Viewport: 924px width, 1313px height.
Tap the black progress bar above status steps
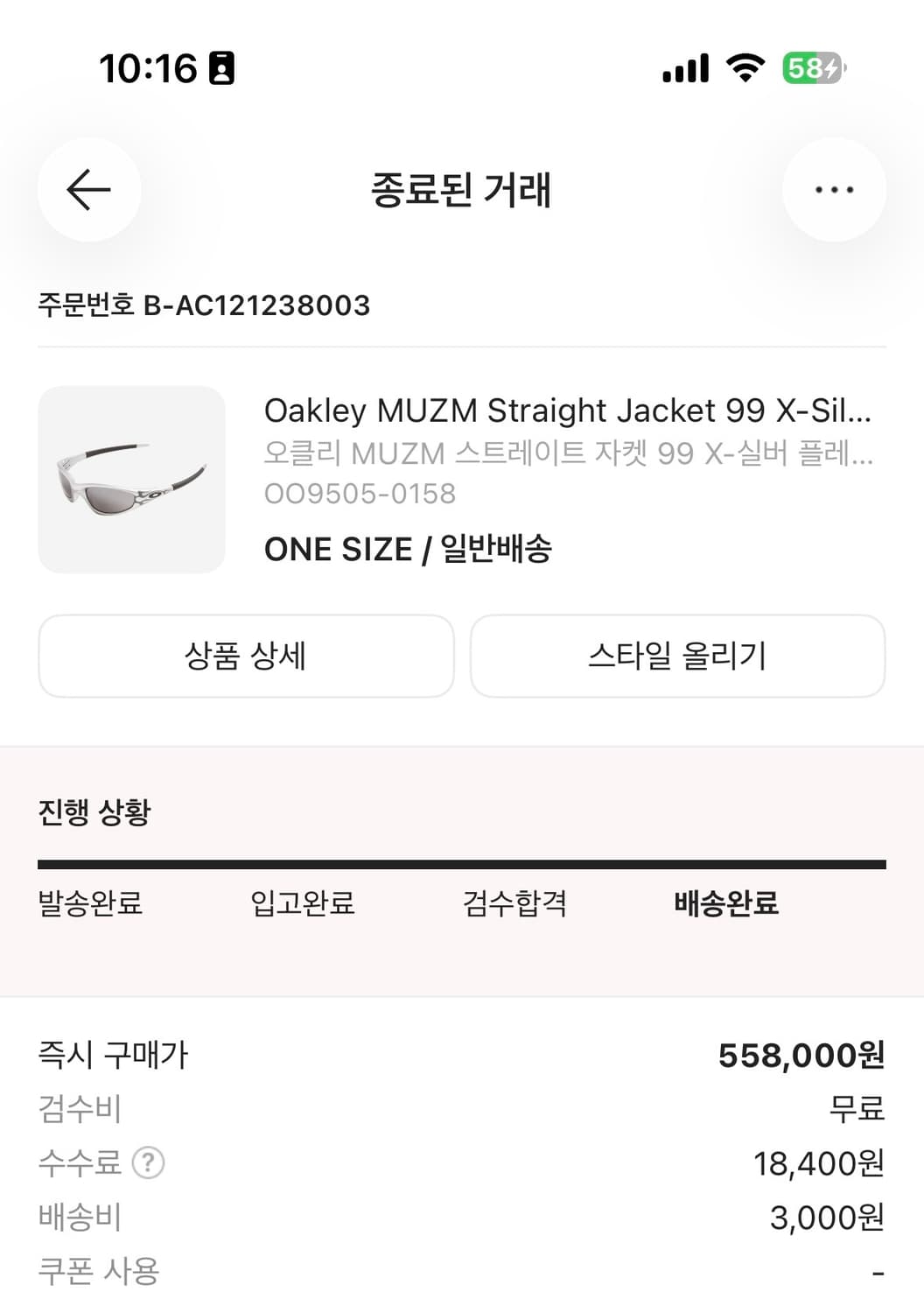point(462,862)
